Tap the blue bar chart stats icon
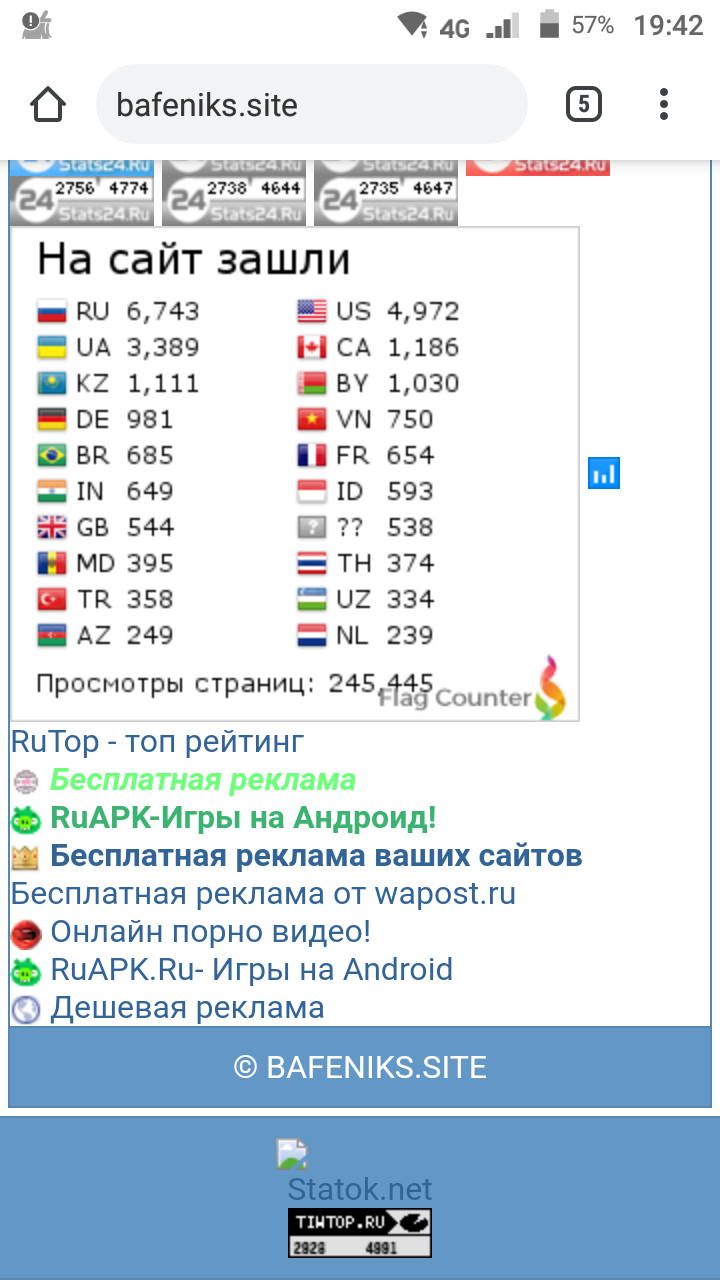 click(x=604, y=473)
